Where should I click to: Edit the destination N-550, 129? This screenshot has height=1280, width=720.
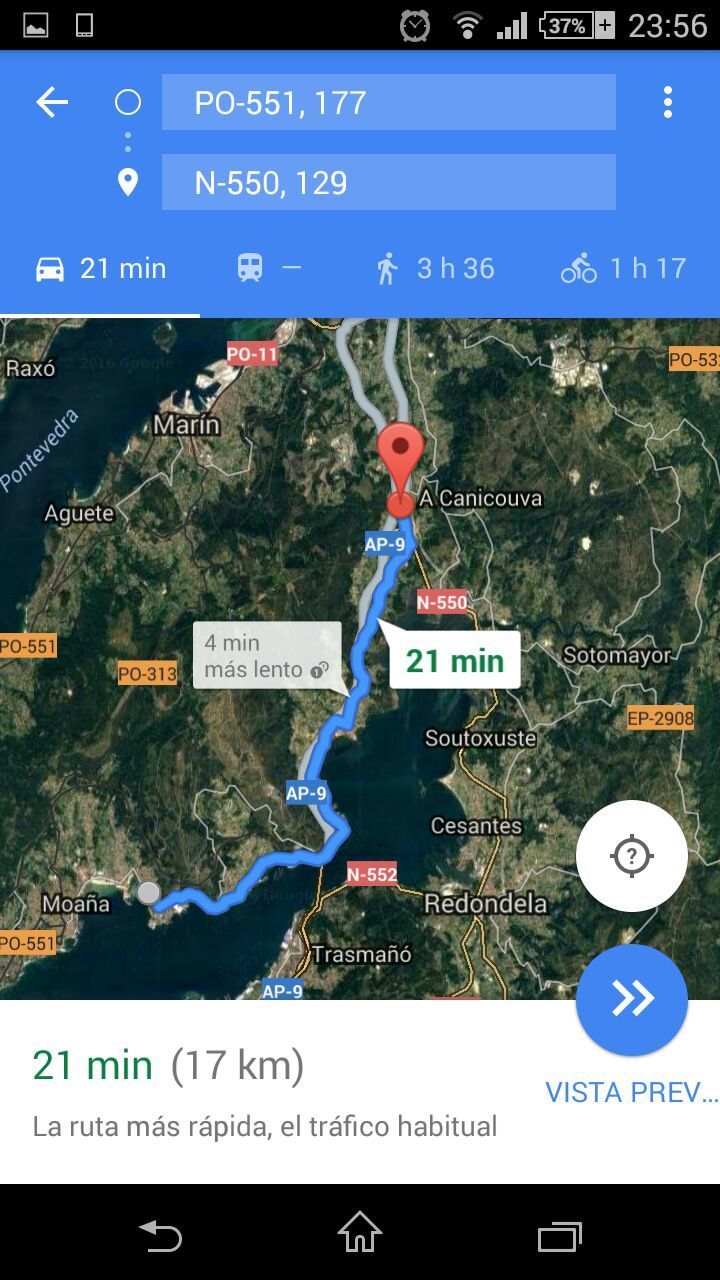pyautogui.click(x=388, y=182)
